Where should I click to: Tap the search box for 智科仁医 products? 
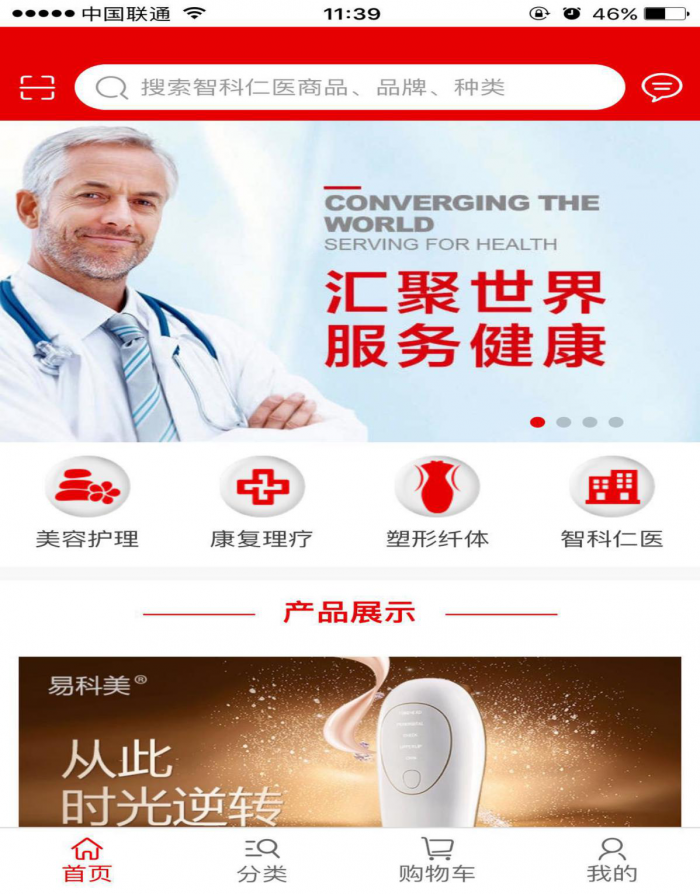(350, 88)
